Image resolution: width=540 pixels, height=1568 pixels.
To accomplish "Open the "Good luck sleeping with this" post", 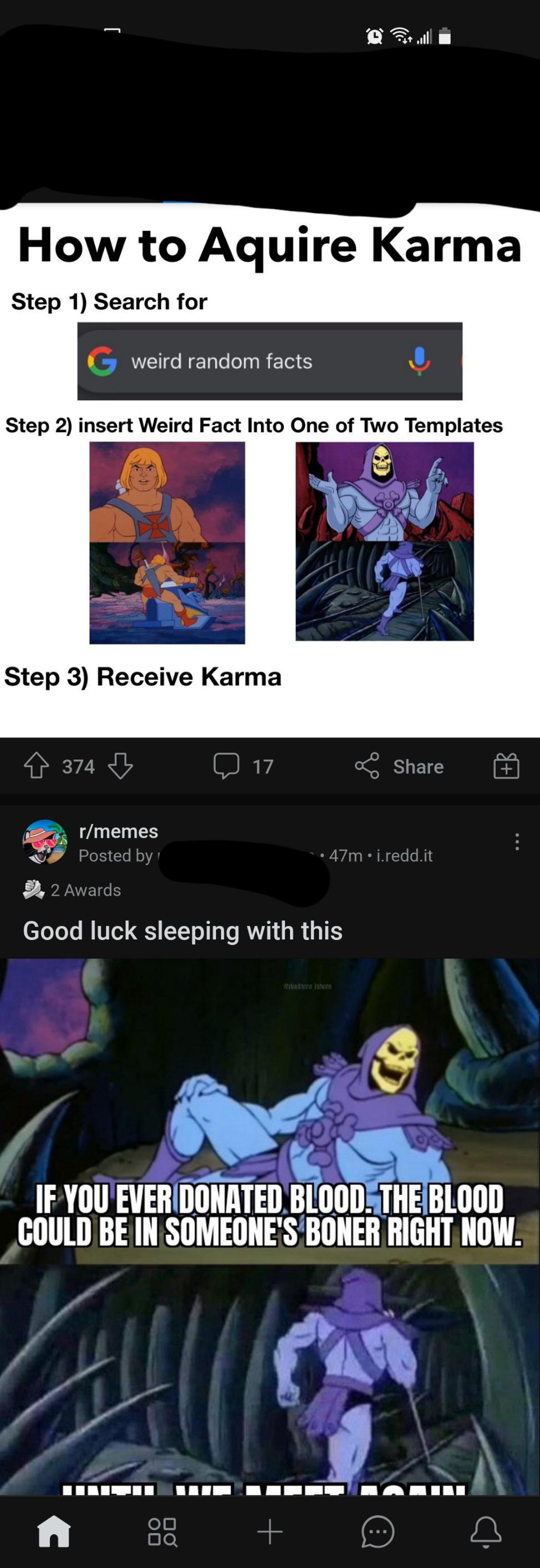I will pyautogui.click(x=183, y=931).
